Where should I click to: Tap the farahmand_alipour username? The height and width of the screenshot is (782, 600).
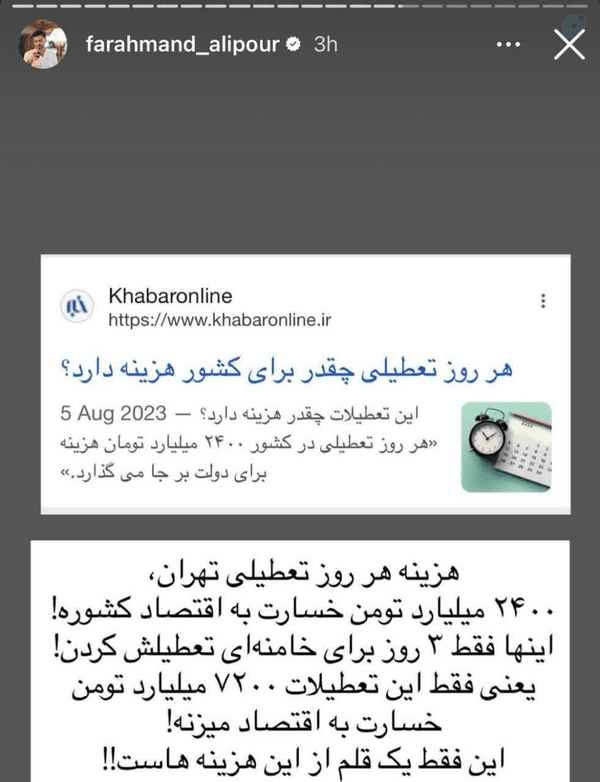click(x=183, y=44)
